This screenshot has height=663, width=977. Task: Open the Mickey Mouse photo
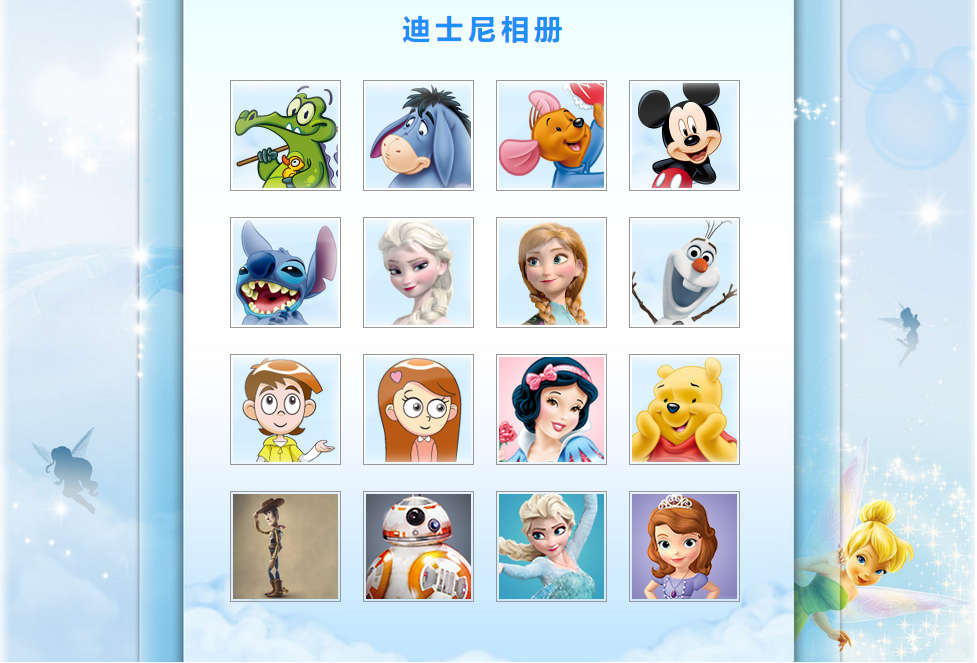tap(684, 135)
